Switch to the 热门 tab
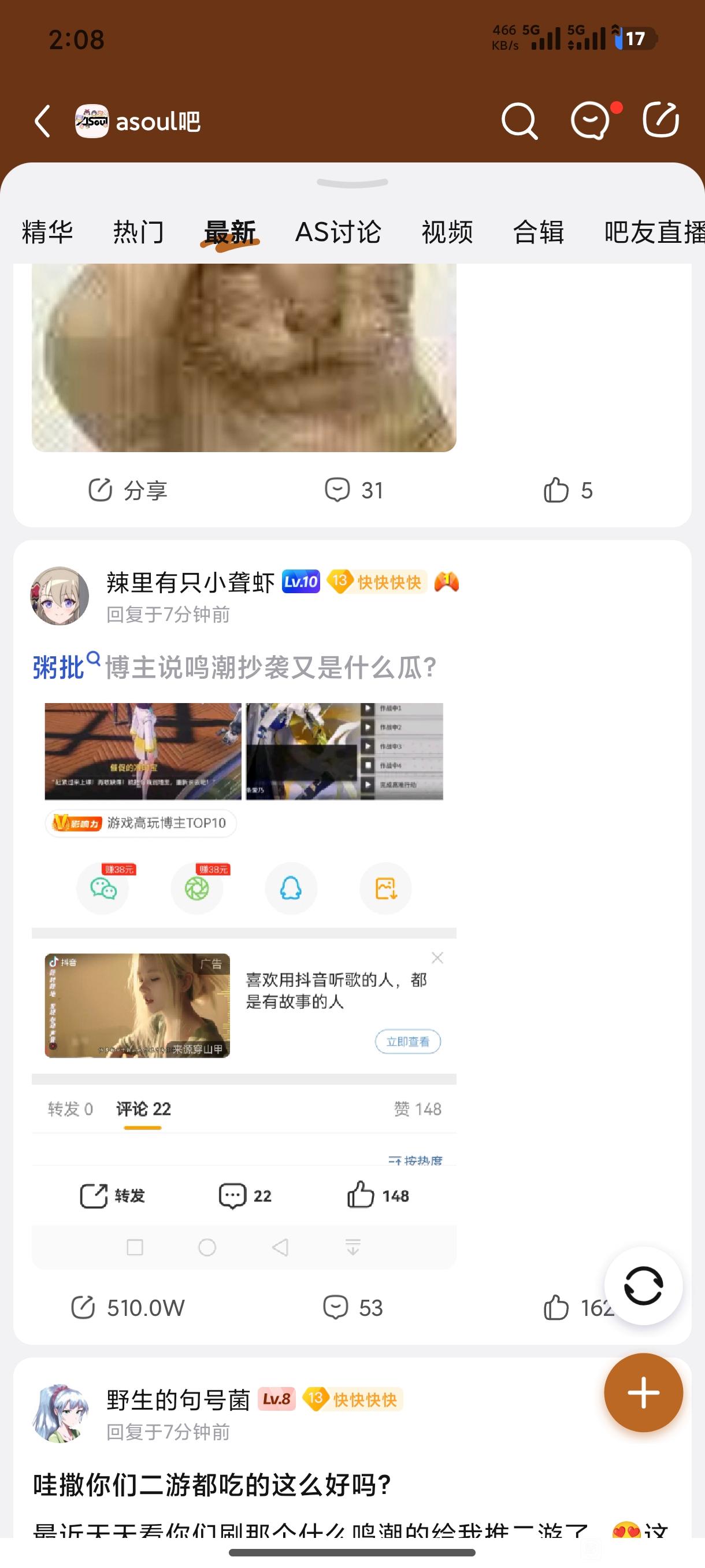Viewport: 705px width, 1568px height. click(139, 232)
